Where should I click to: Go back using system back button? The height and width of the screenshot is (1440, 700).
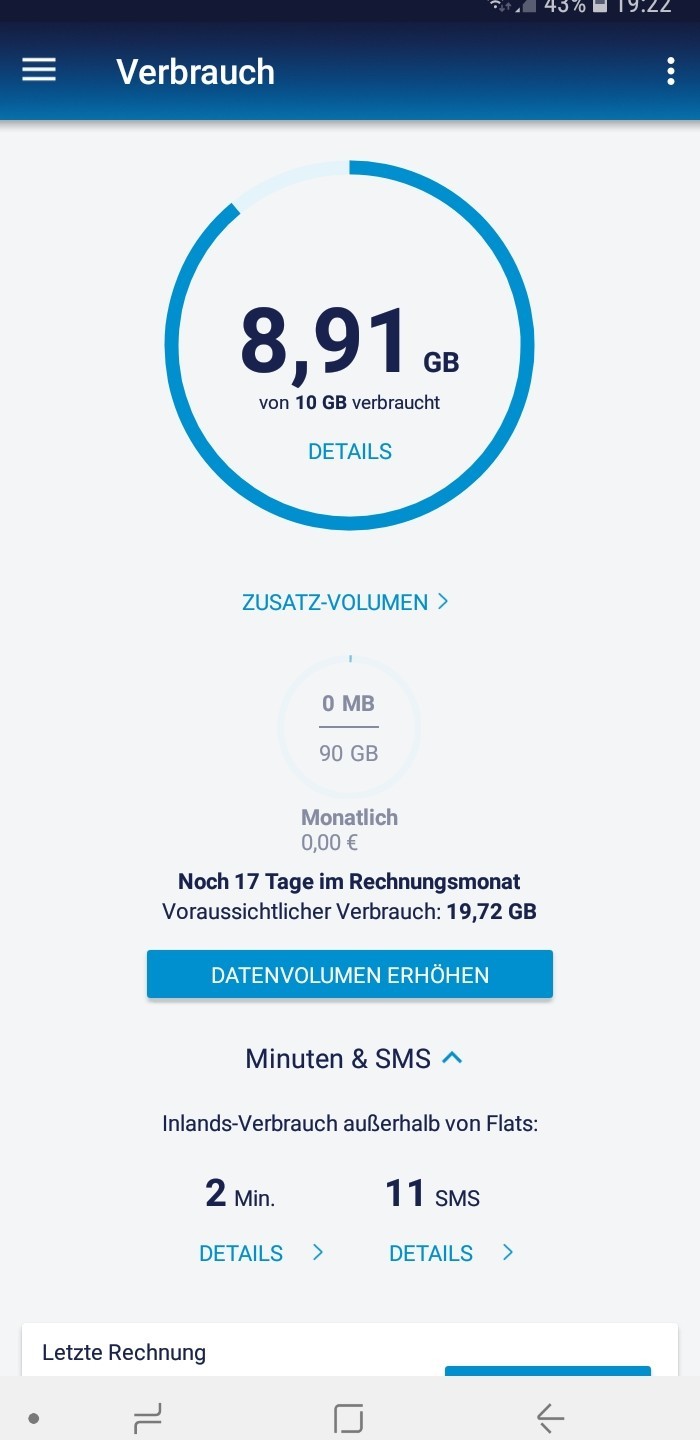click(550, 1417)
